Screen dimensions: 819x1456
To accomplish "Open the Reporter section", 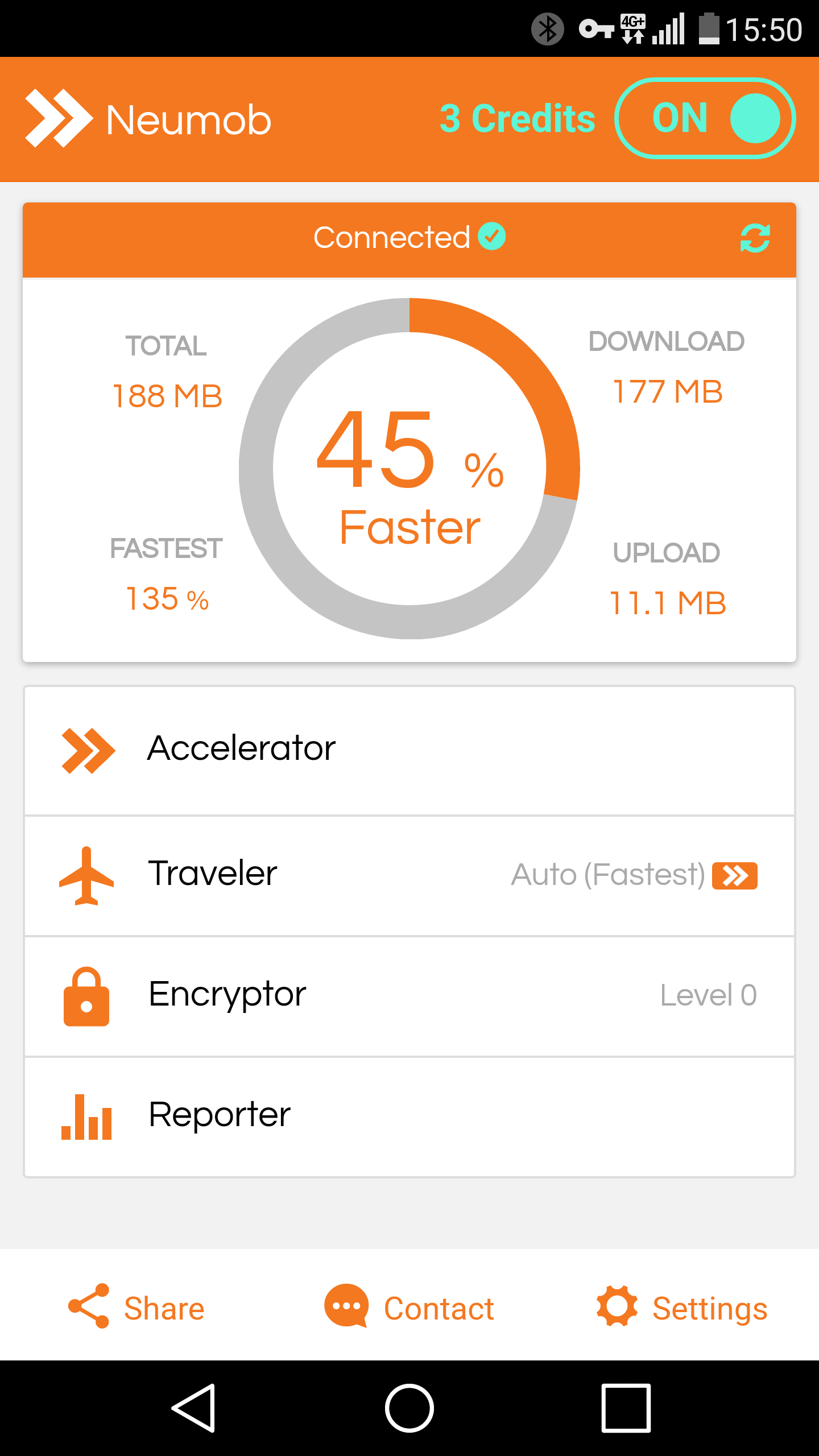I will pyautogui.click(x=409, y=1117).
